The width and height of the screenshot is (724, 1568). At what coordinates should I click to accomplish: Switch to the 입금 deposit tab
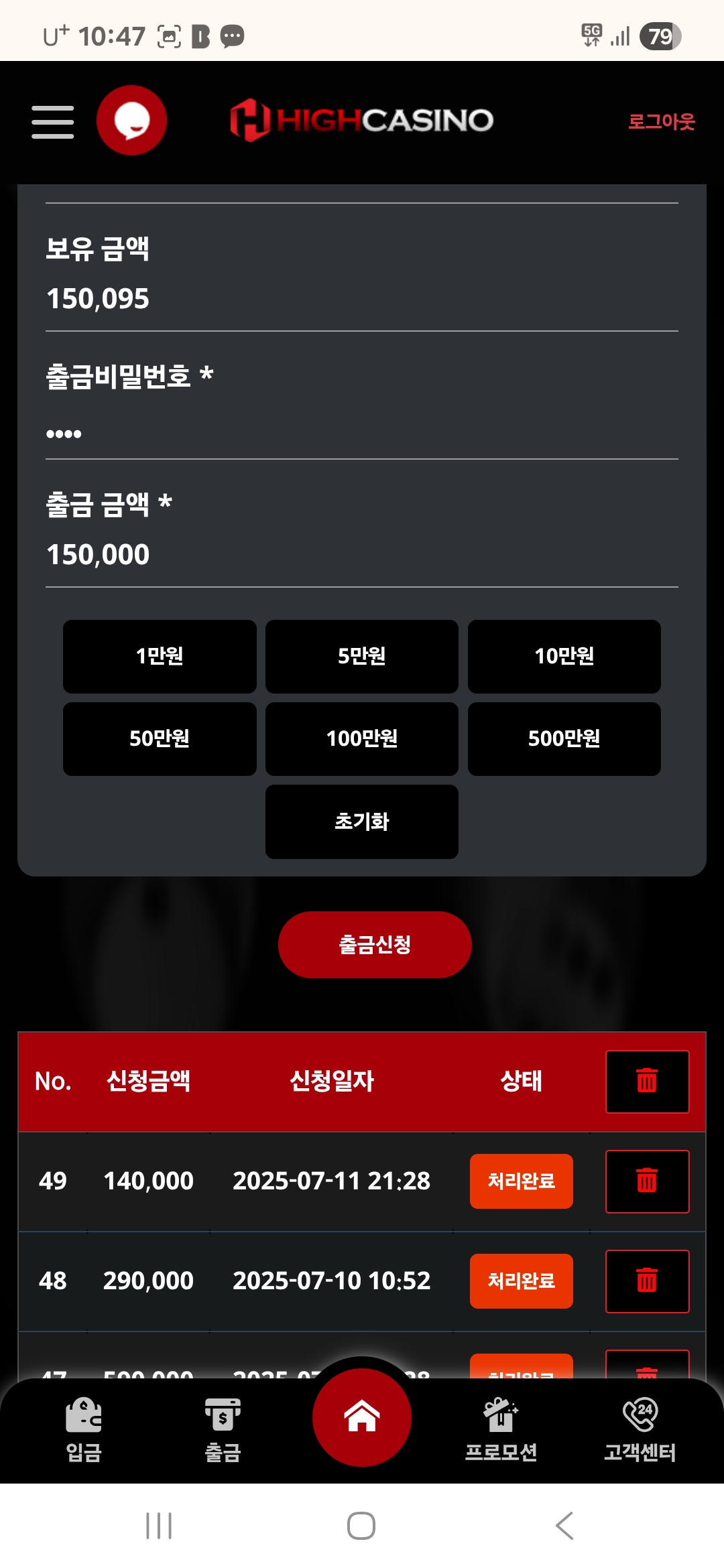tap(84, 1429)
